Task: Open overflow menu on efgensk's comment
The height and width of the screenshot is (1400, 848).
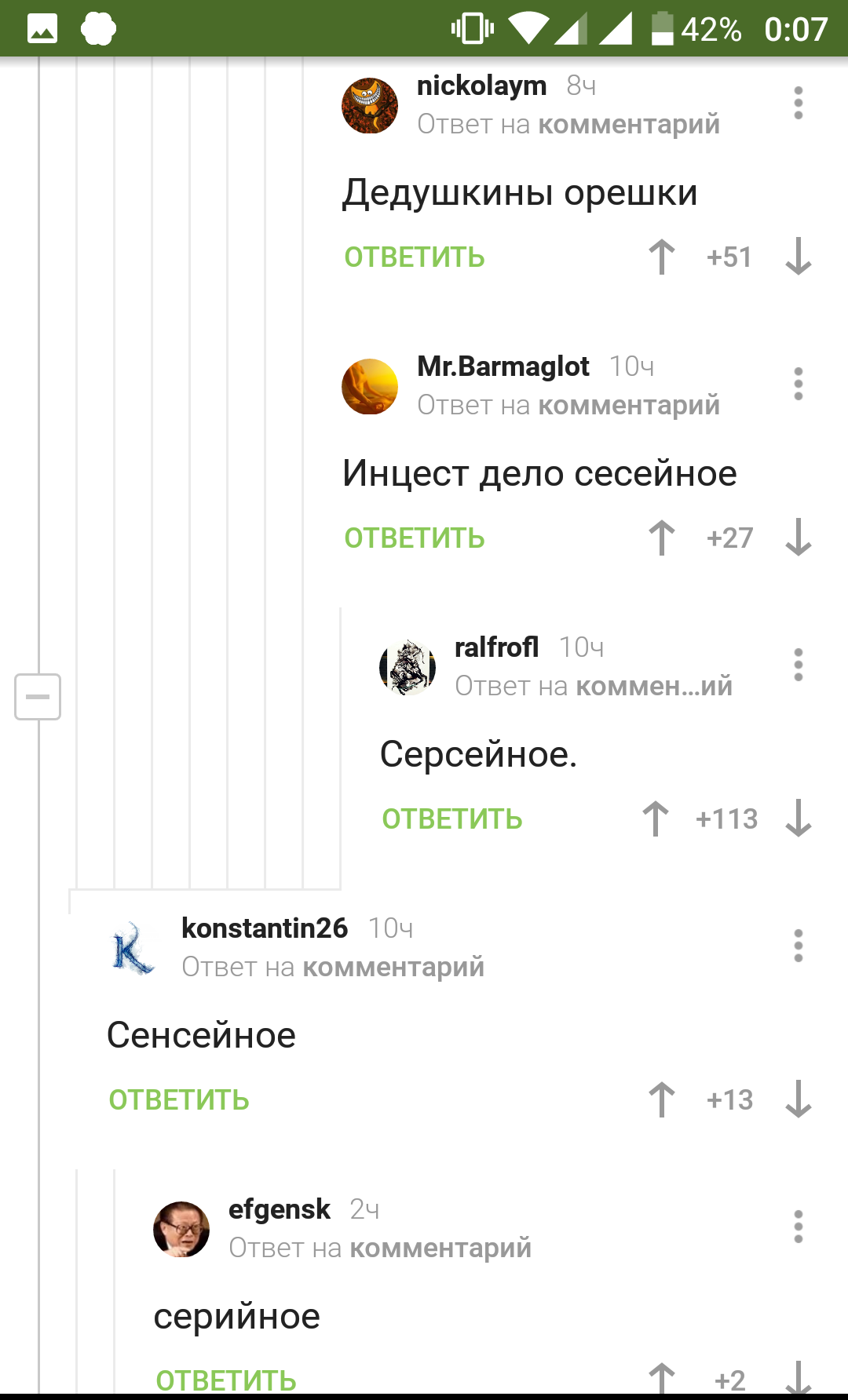Action: click(x=798, y=1227)
